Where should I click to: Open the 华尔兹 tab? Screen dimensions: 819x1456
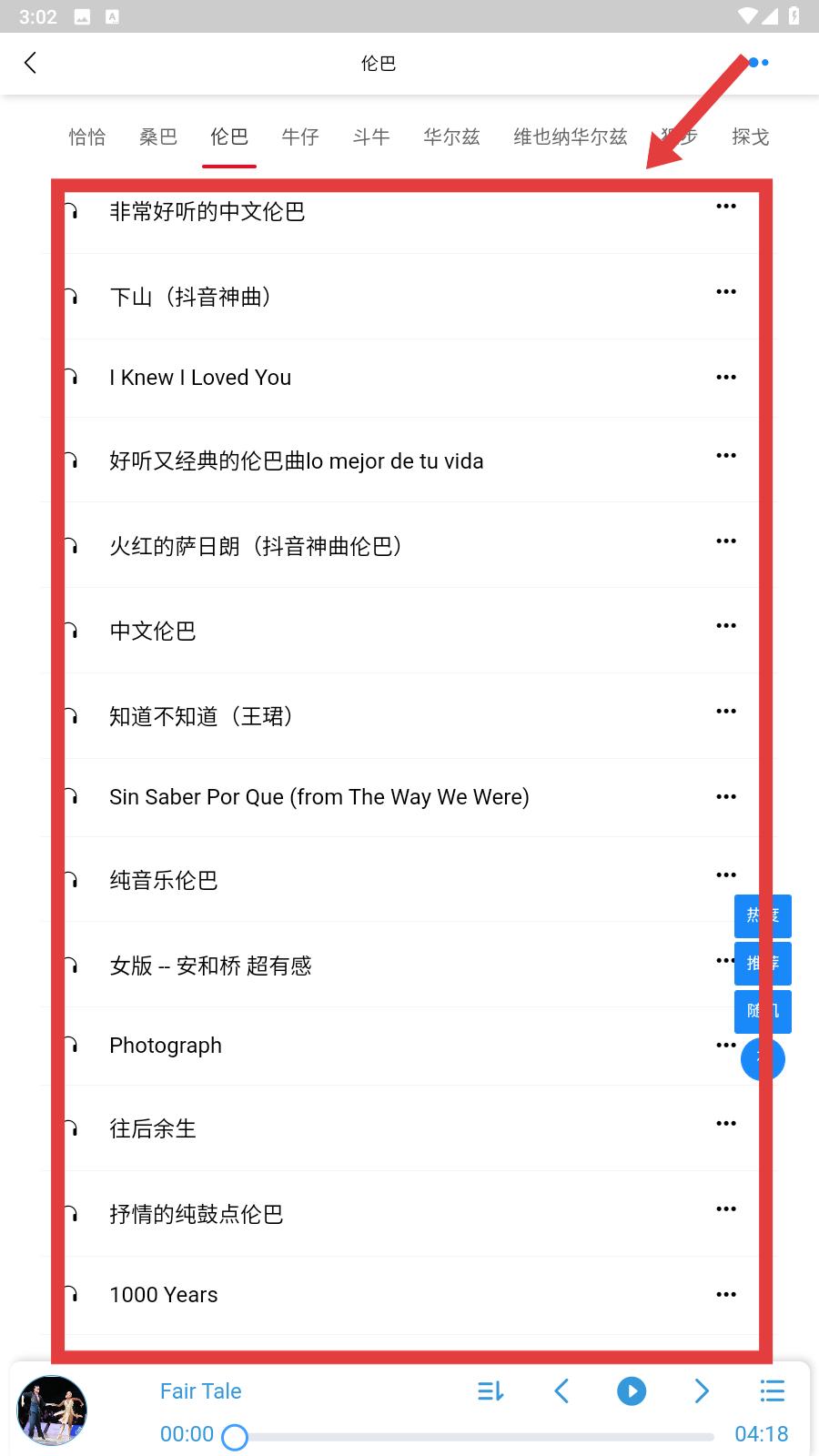coord(451,136)
